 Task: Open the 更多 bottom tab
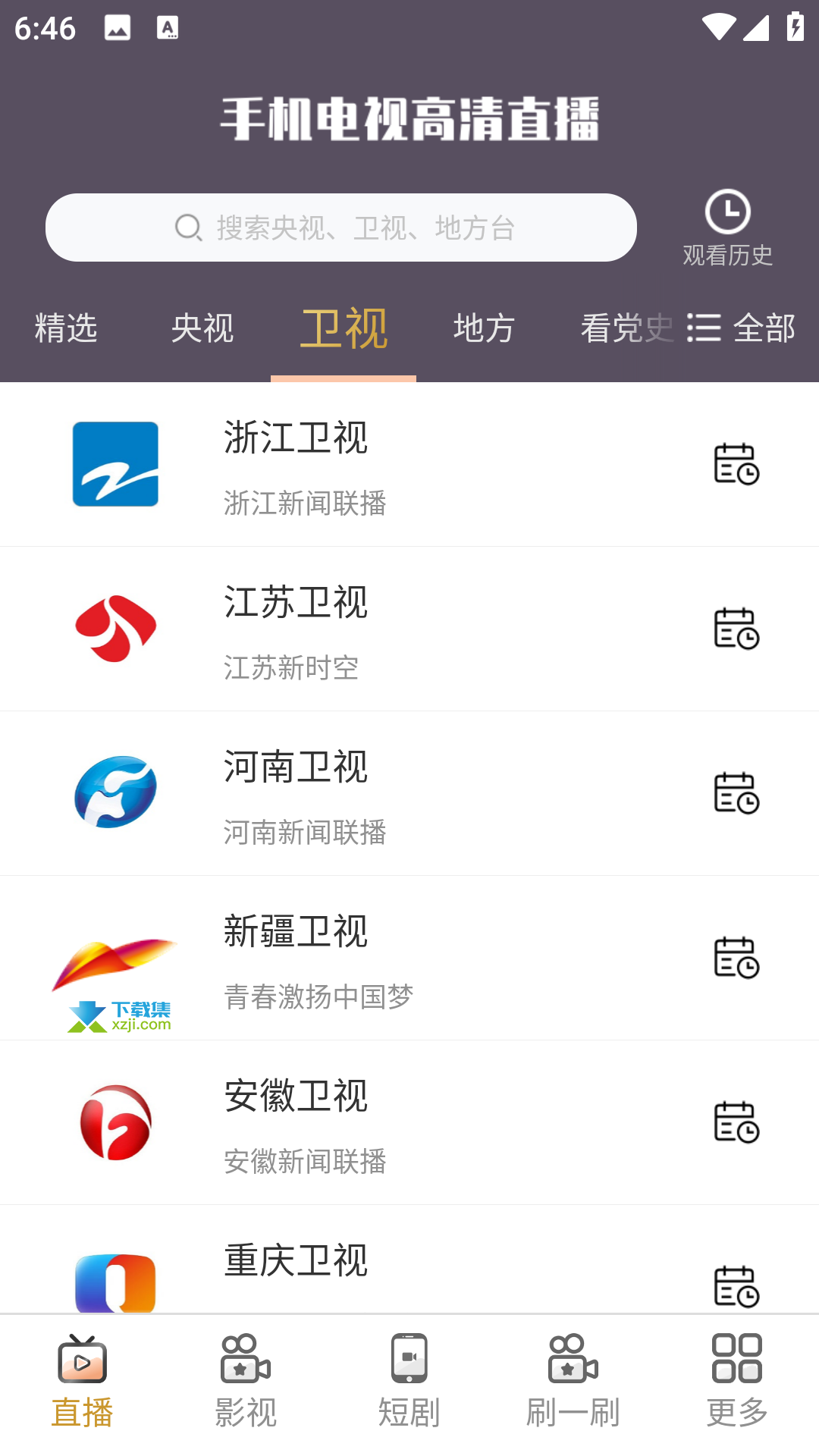pyautogui.click(x=737, y=1382)
